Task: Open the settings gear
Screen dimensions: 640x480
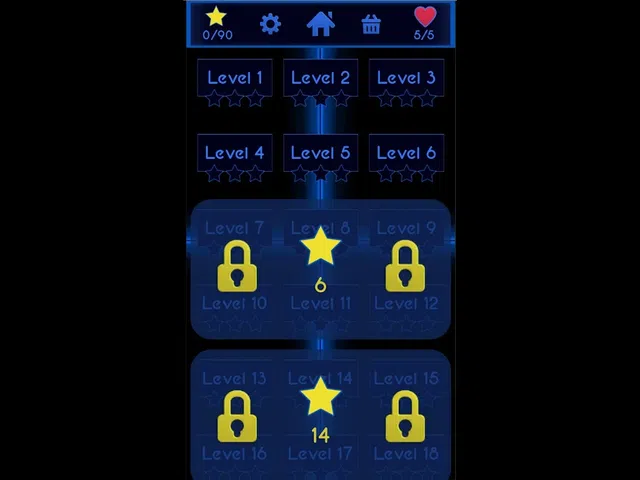Action: (270, 24)
